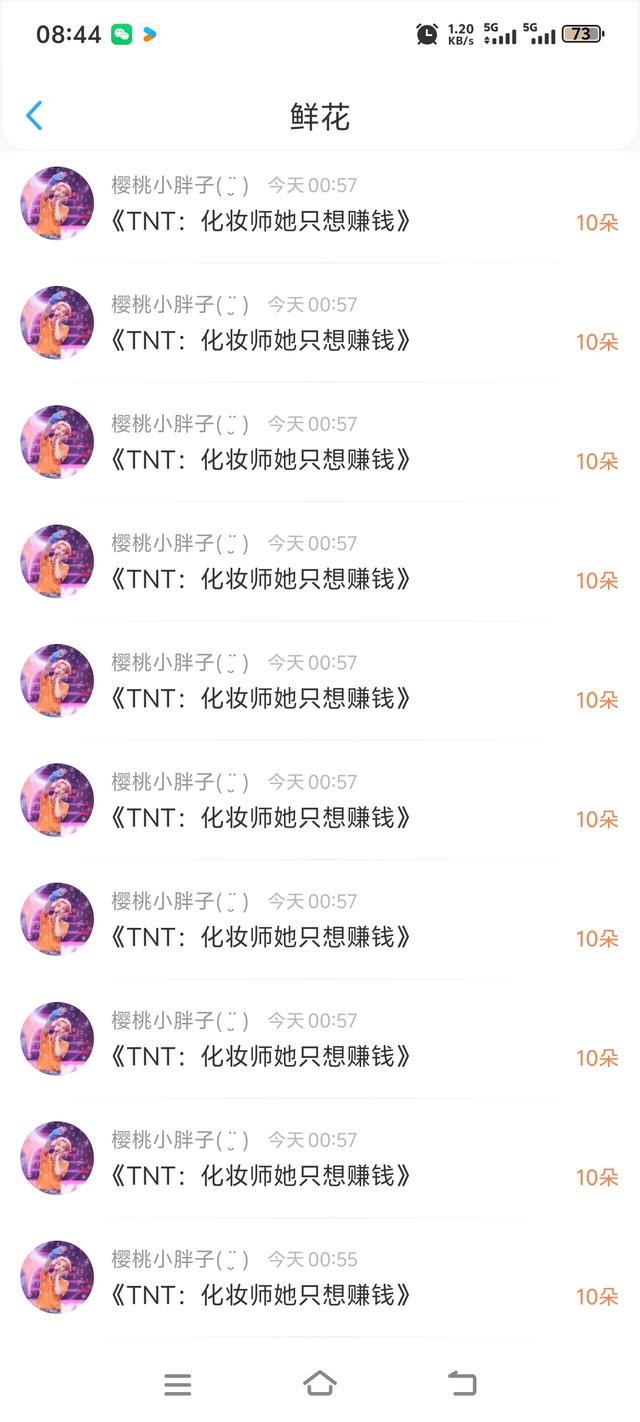The height and width of the screenshot is (1422, 640).
Task: Open the flower record sent 今天 00:55
Action: pos(320,1277)
